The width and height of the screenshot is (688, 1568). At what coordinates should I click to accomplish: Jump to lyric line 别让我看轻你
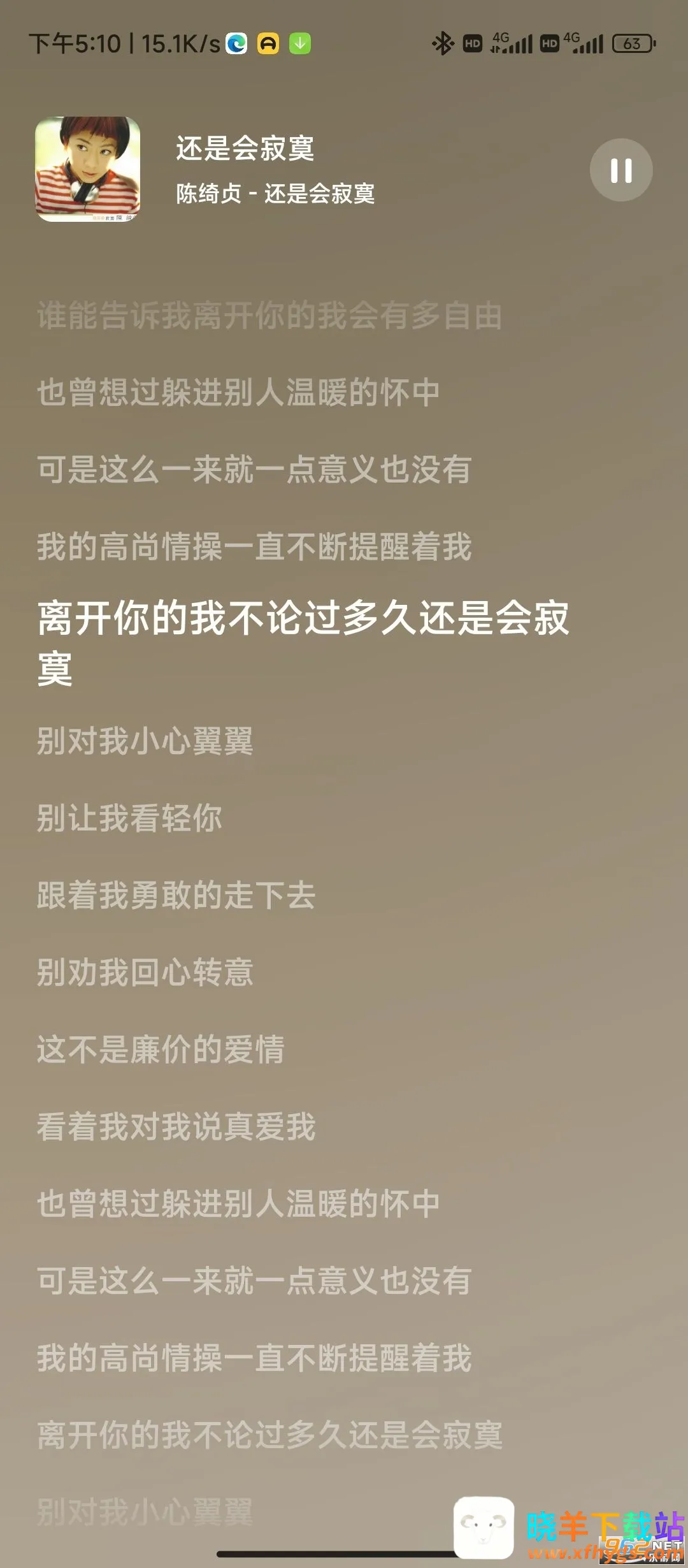[129, 818]
